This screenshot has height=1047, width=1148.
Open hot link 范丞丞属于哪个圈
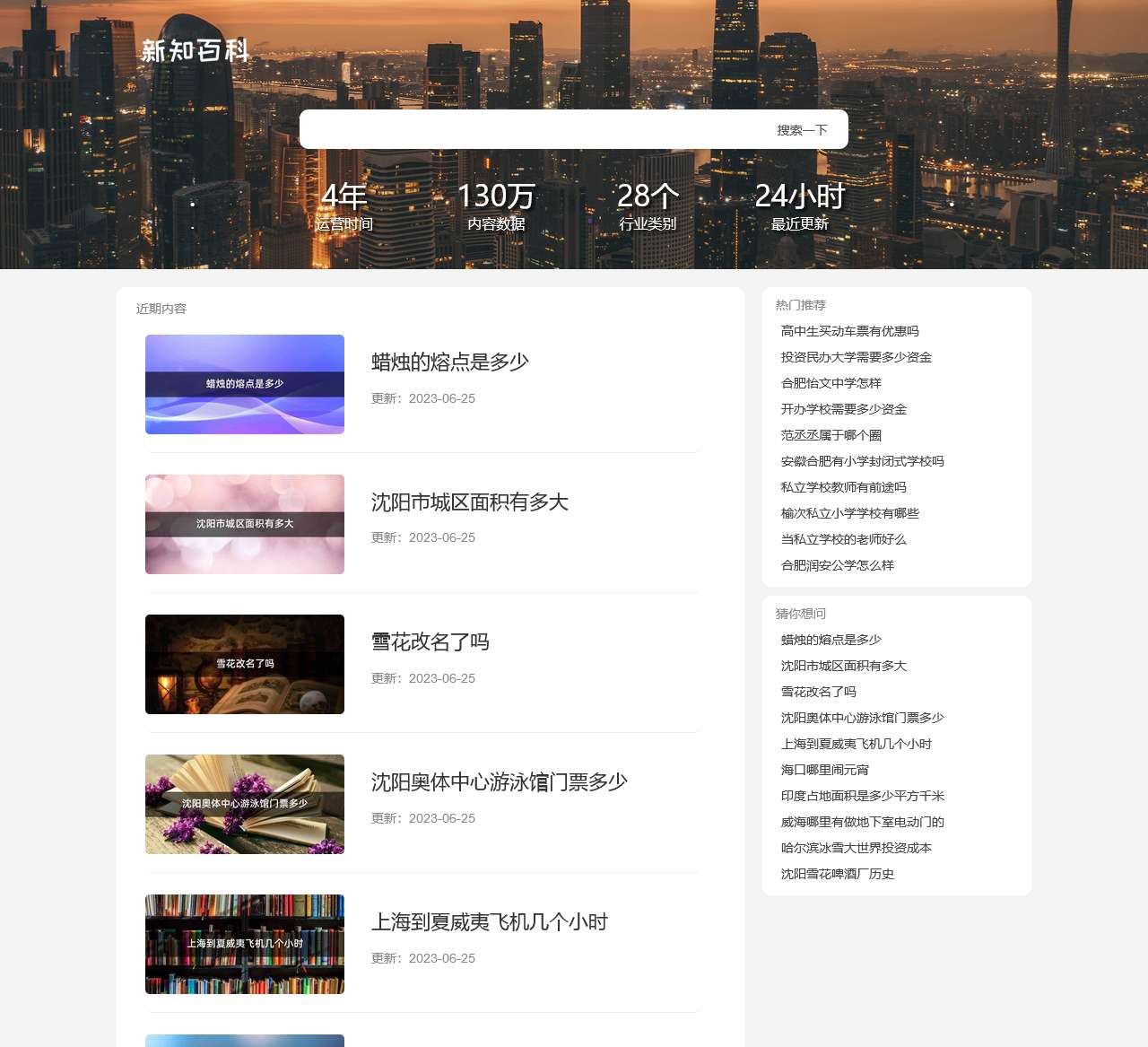(831, 435)
